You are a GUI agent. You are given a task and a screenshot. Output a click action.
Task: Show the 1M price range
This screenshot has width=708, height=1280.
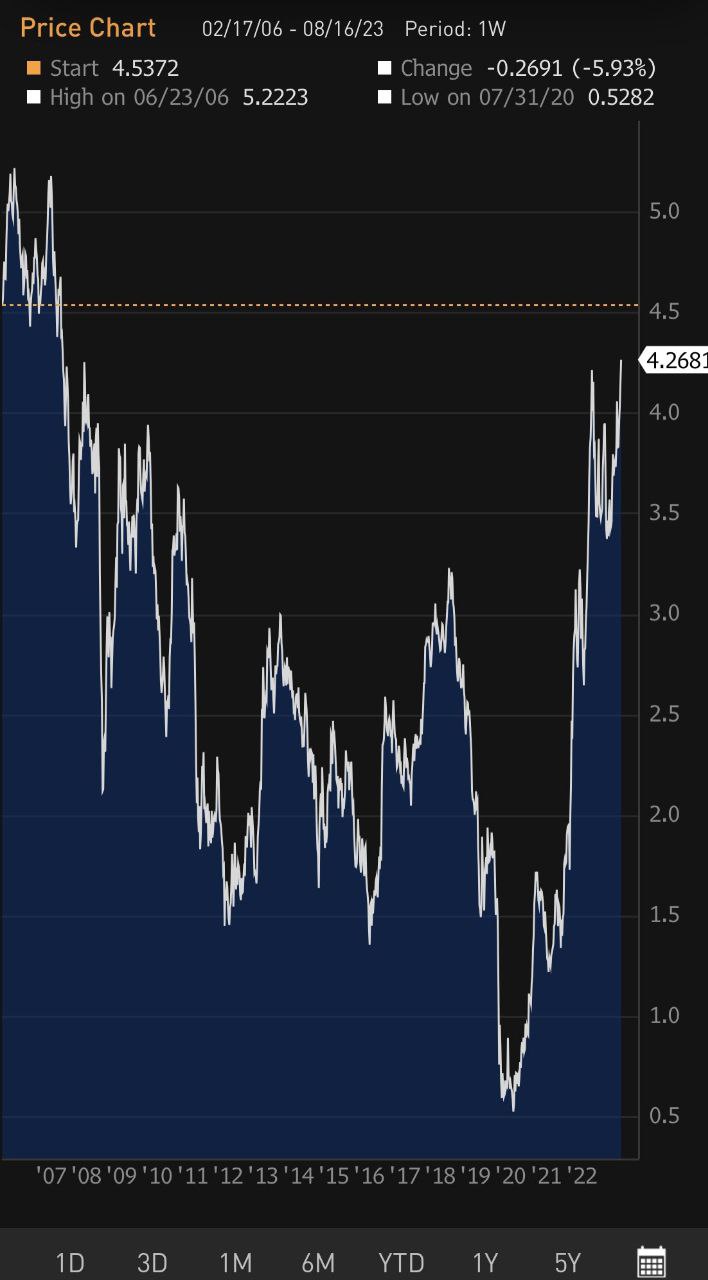pos(235,1262)
